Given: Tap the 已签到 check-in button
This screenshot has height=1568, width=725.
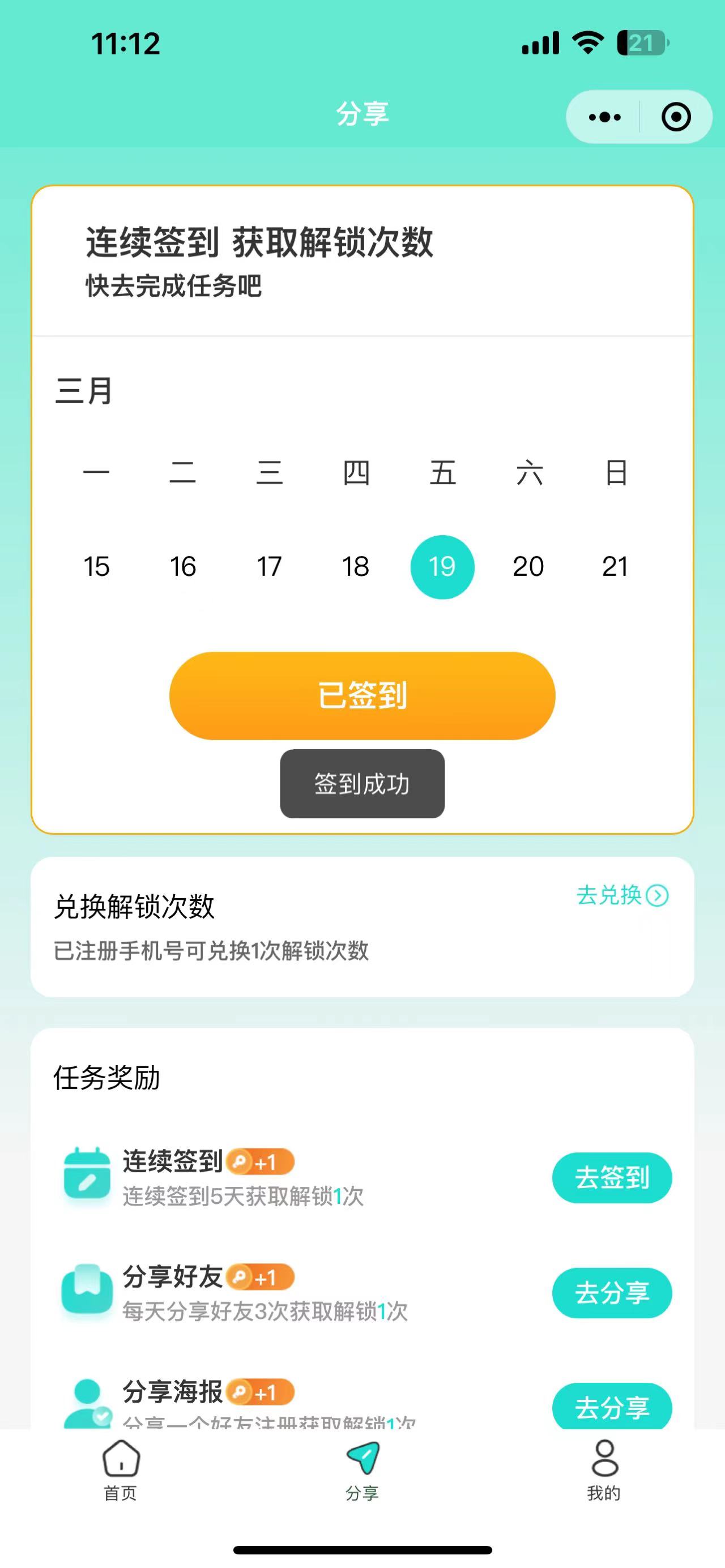Looking at the screenshot, I should pyautogui.click(x=362, y=696).
